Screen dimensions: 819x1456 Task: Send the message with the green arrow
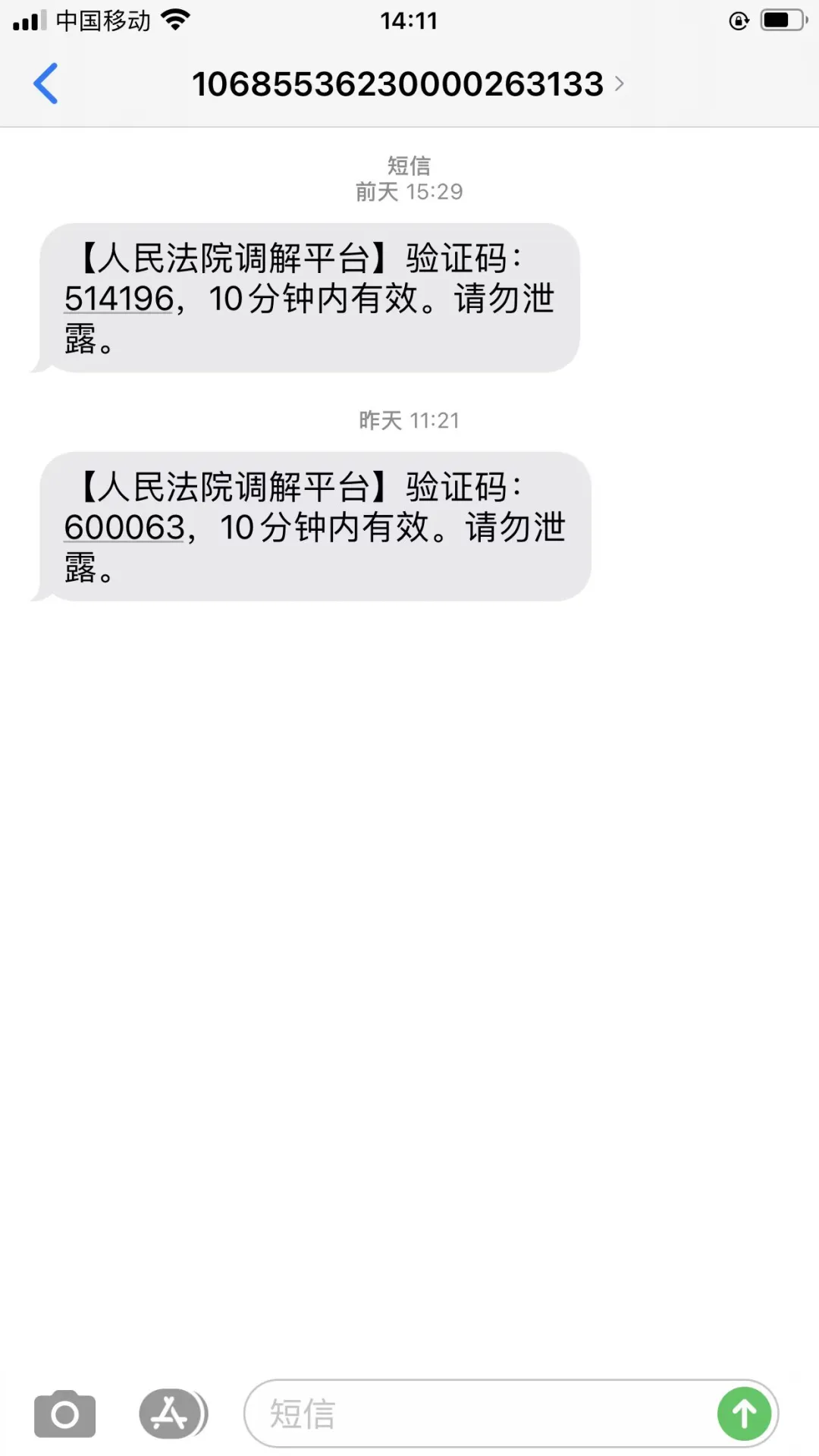[744, 1414]
